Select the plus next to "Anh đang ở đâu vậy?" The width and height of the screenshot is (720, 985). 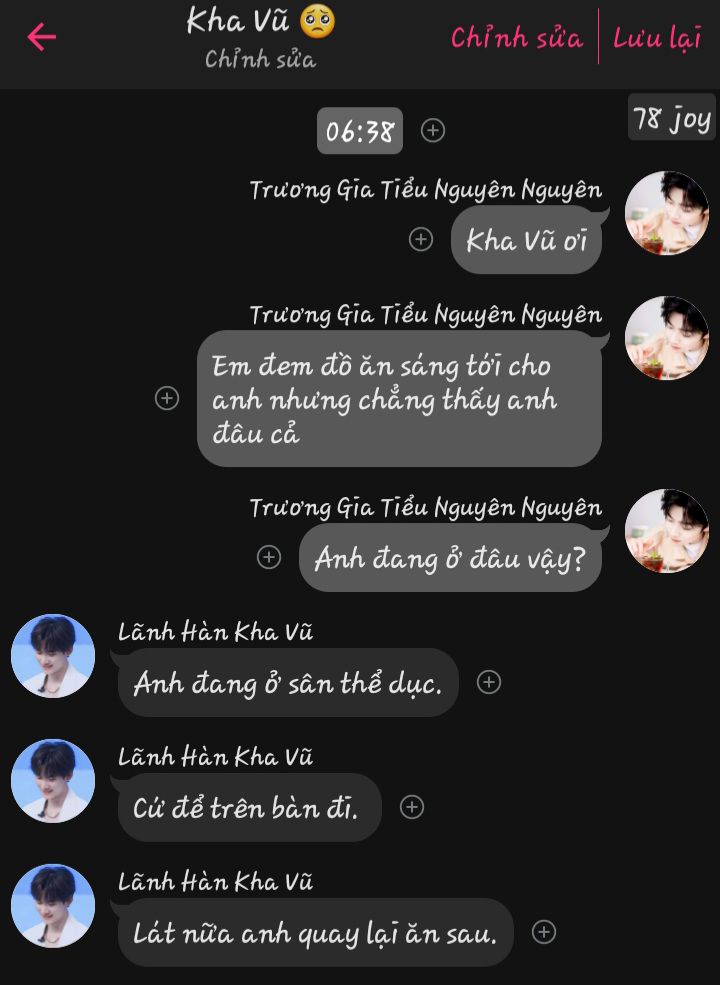(x=269, y=557)
